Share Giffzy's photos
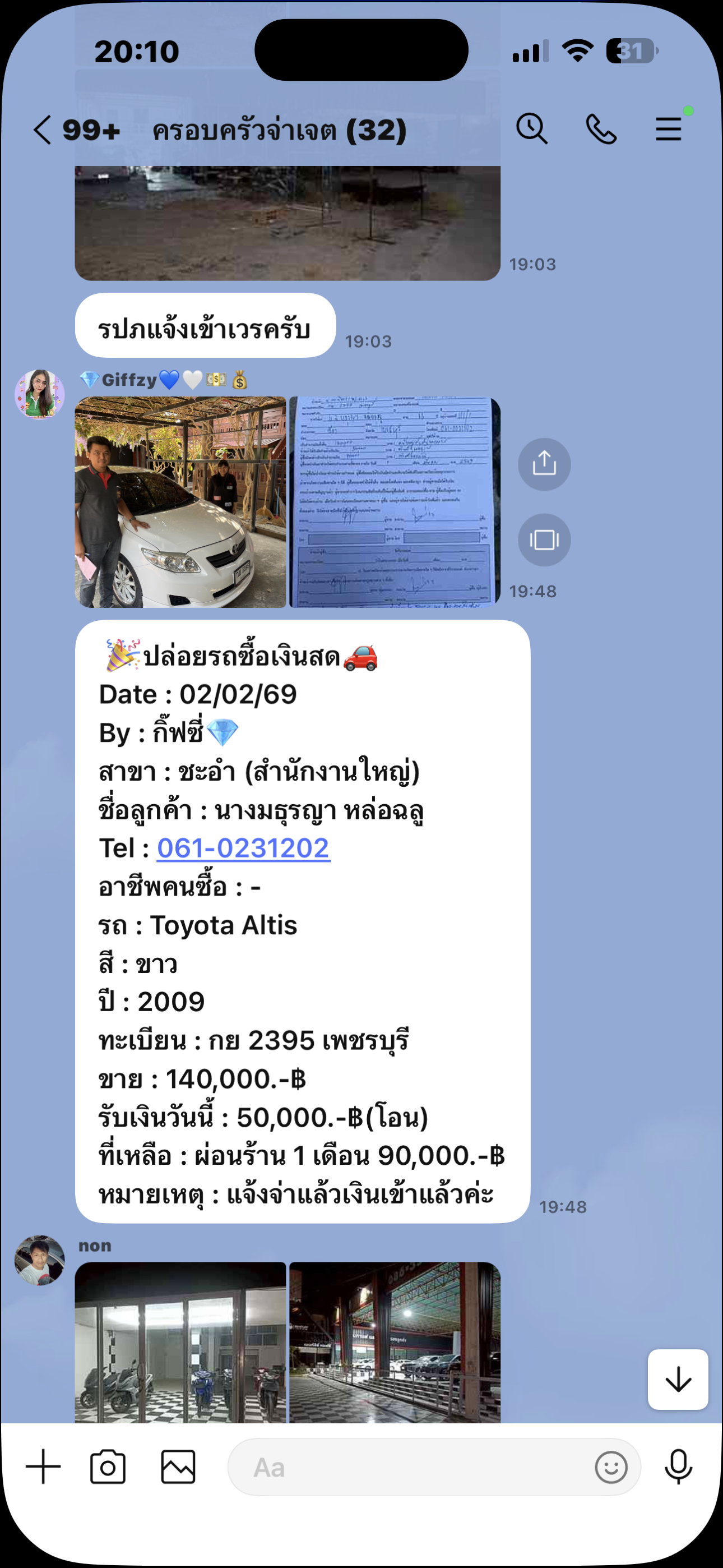The width and height of the screenshot is (723, 1568). pos(544,464)
